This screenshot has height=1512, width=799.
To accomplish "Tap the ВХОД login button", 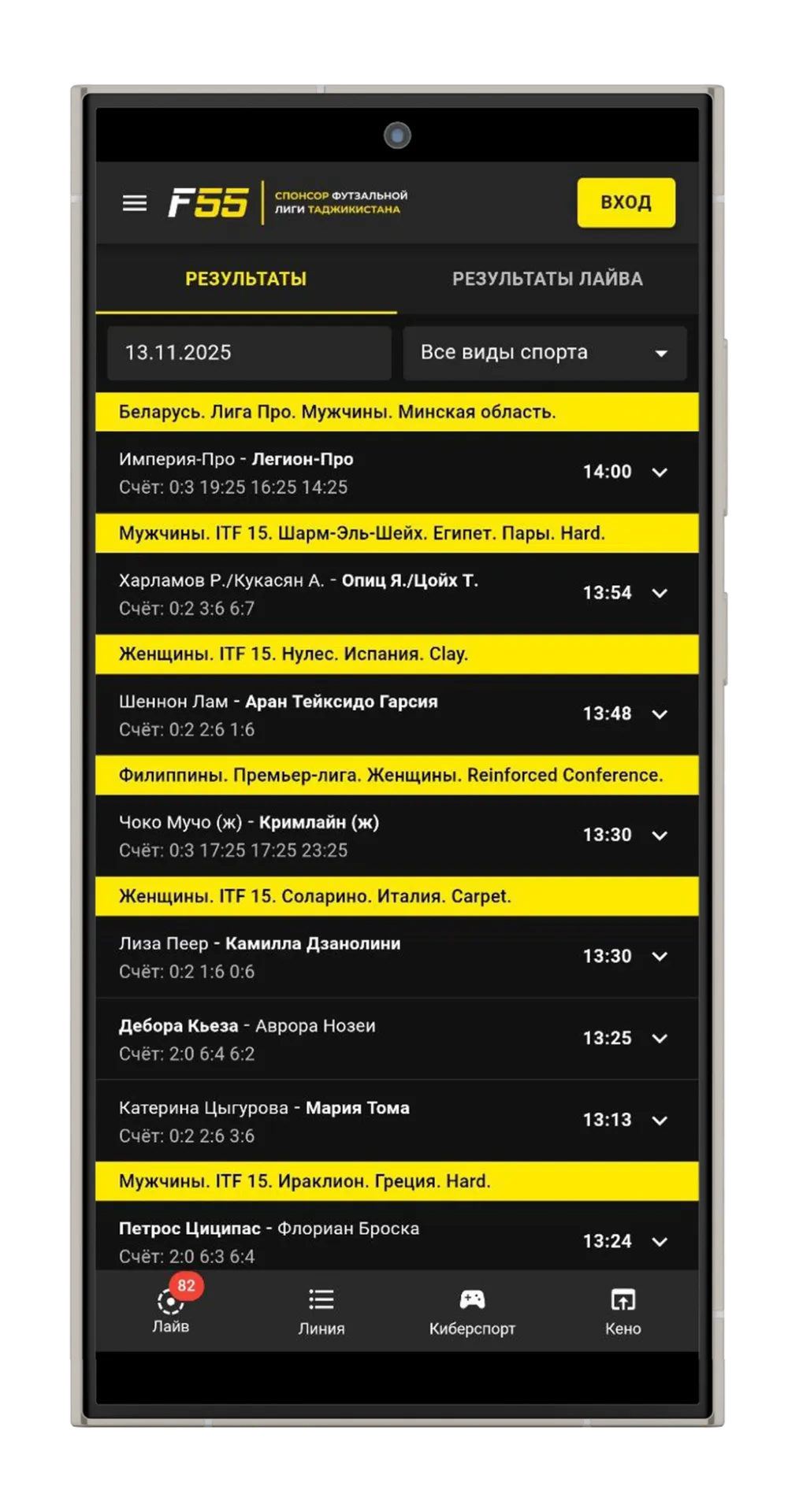I will (x=626, y=202).
